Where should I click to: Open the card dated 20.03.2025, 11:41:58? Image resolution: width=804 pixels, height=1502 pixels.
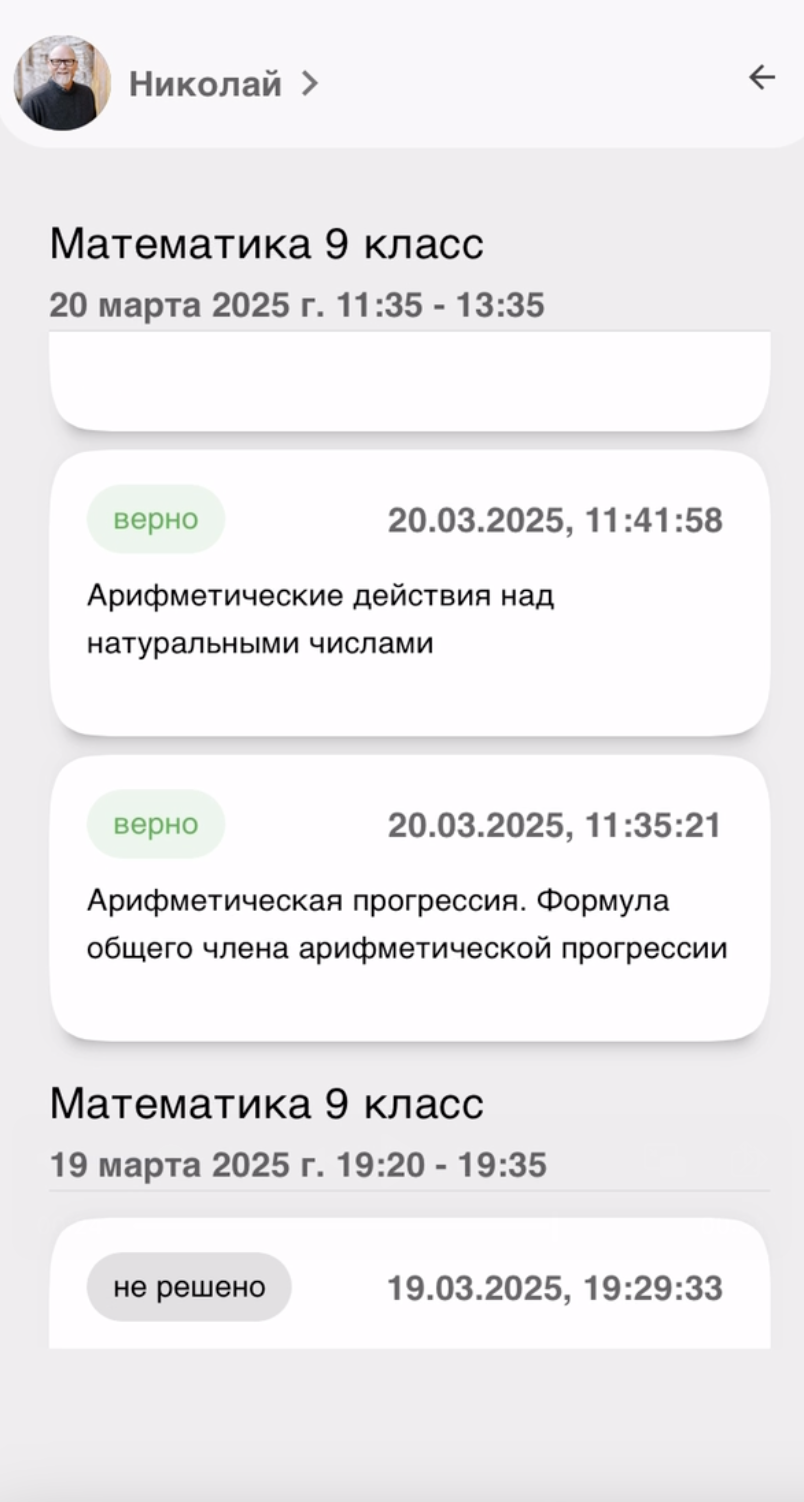pos(410,593)
